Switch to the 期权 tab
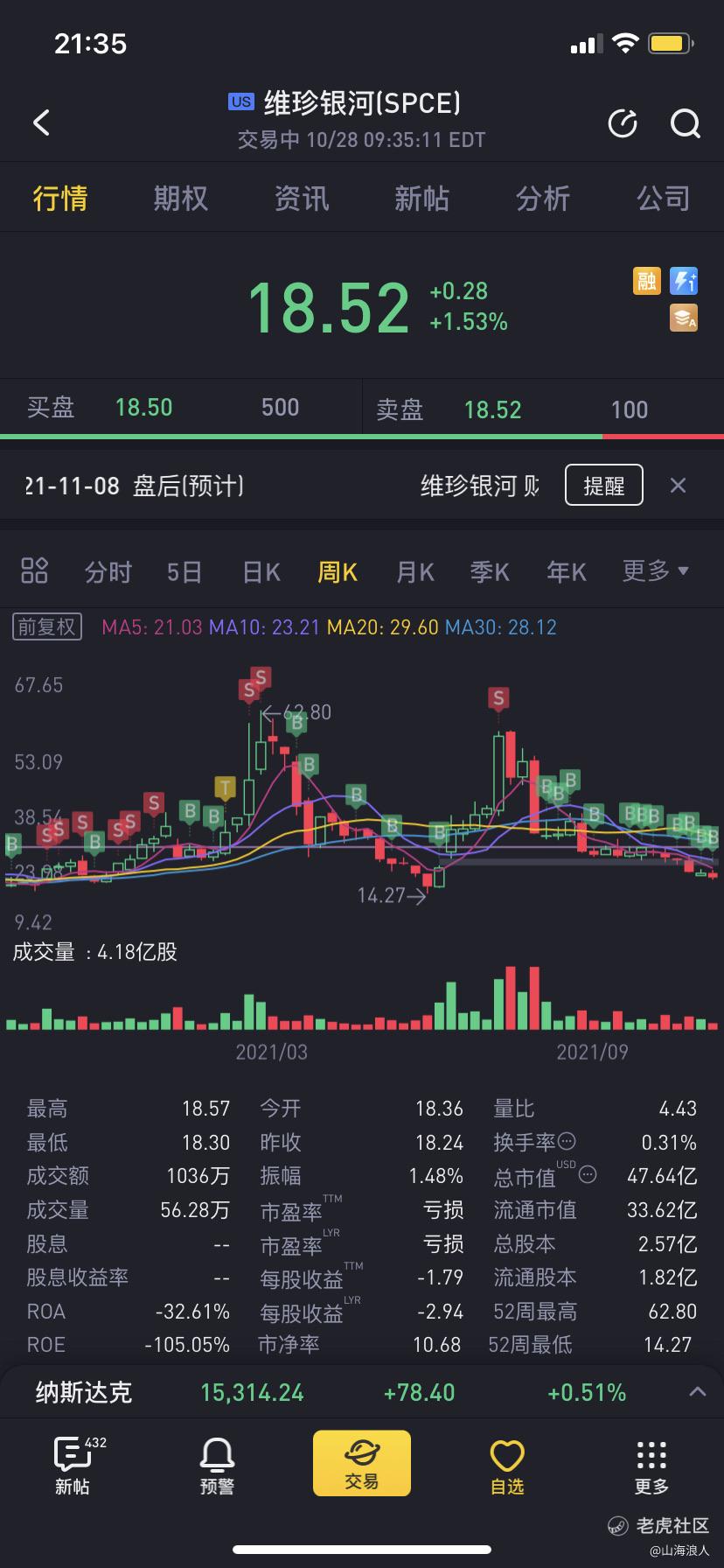This screenshot has height=1568, width=724. [181, 199]
